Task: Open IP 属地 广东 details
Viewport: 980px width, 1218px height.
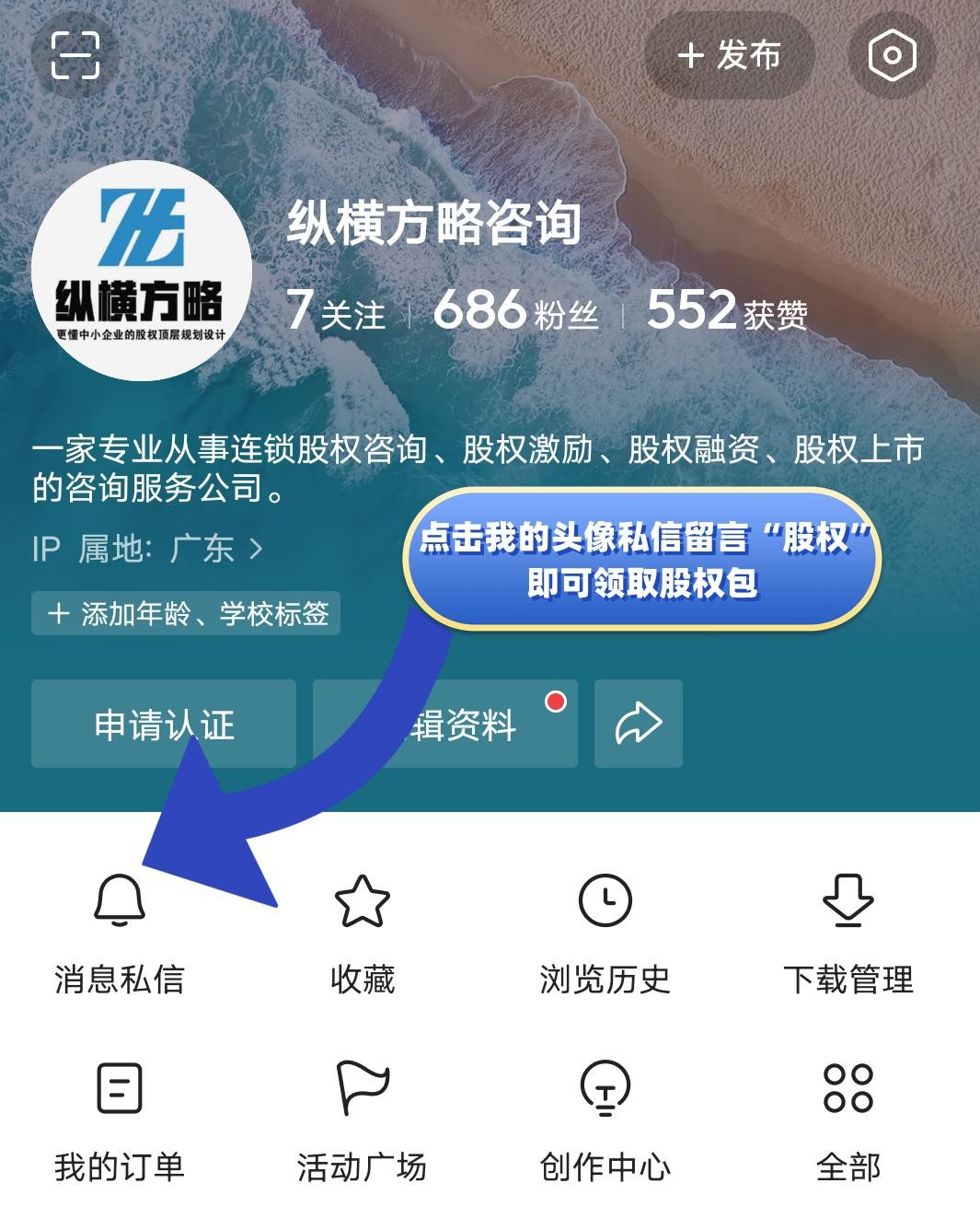Action: pos(147,550)
